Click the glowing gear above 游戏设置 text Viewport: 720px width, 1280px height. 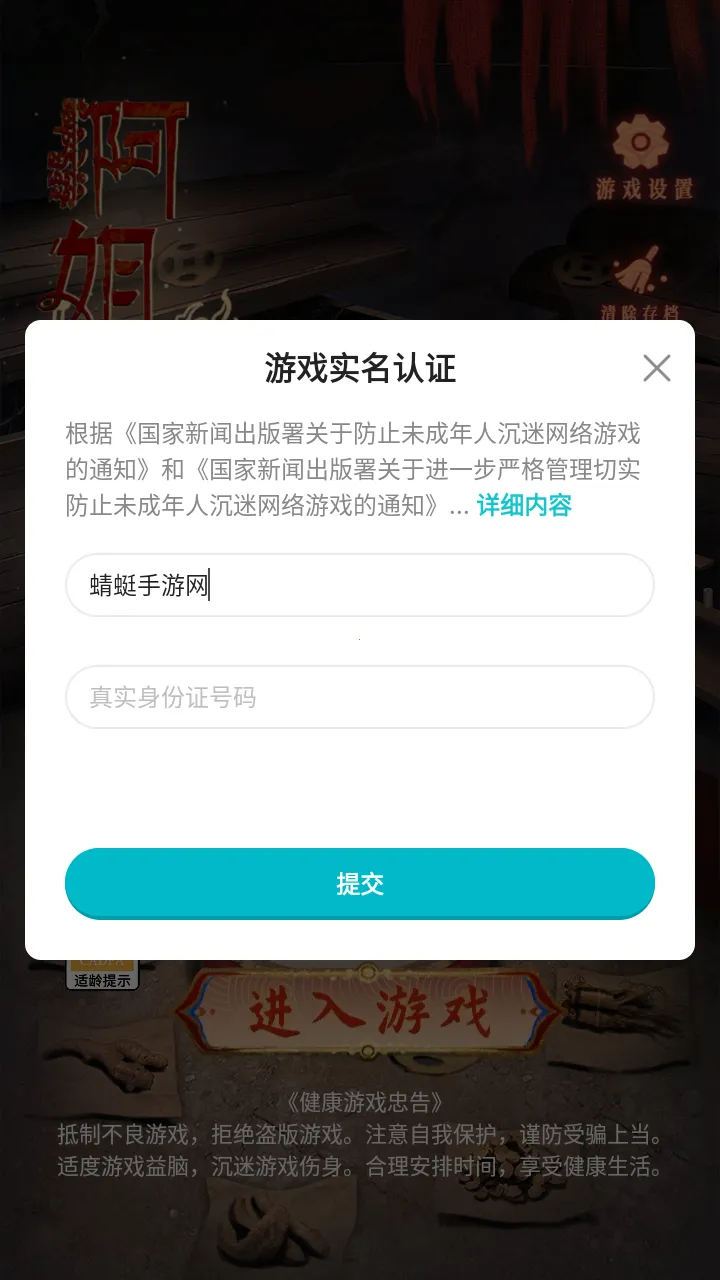click(x=640, y=140)
